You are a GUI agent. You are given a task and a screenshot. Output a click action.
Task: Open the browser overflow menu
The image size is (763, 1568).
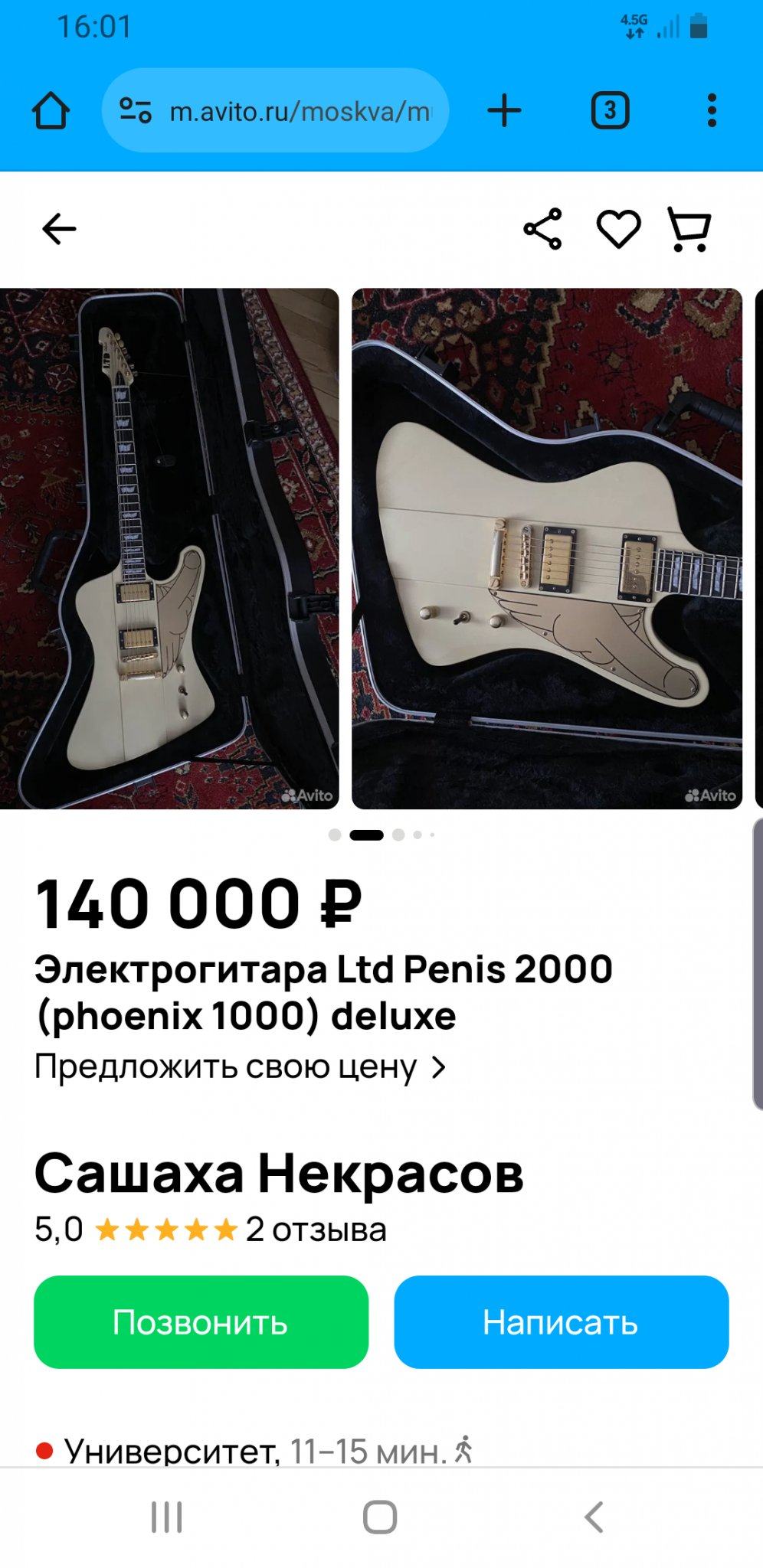click(712, 111)
